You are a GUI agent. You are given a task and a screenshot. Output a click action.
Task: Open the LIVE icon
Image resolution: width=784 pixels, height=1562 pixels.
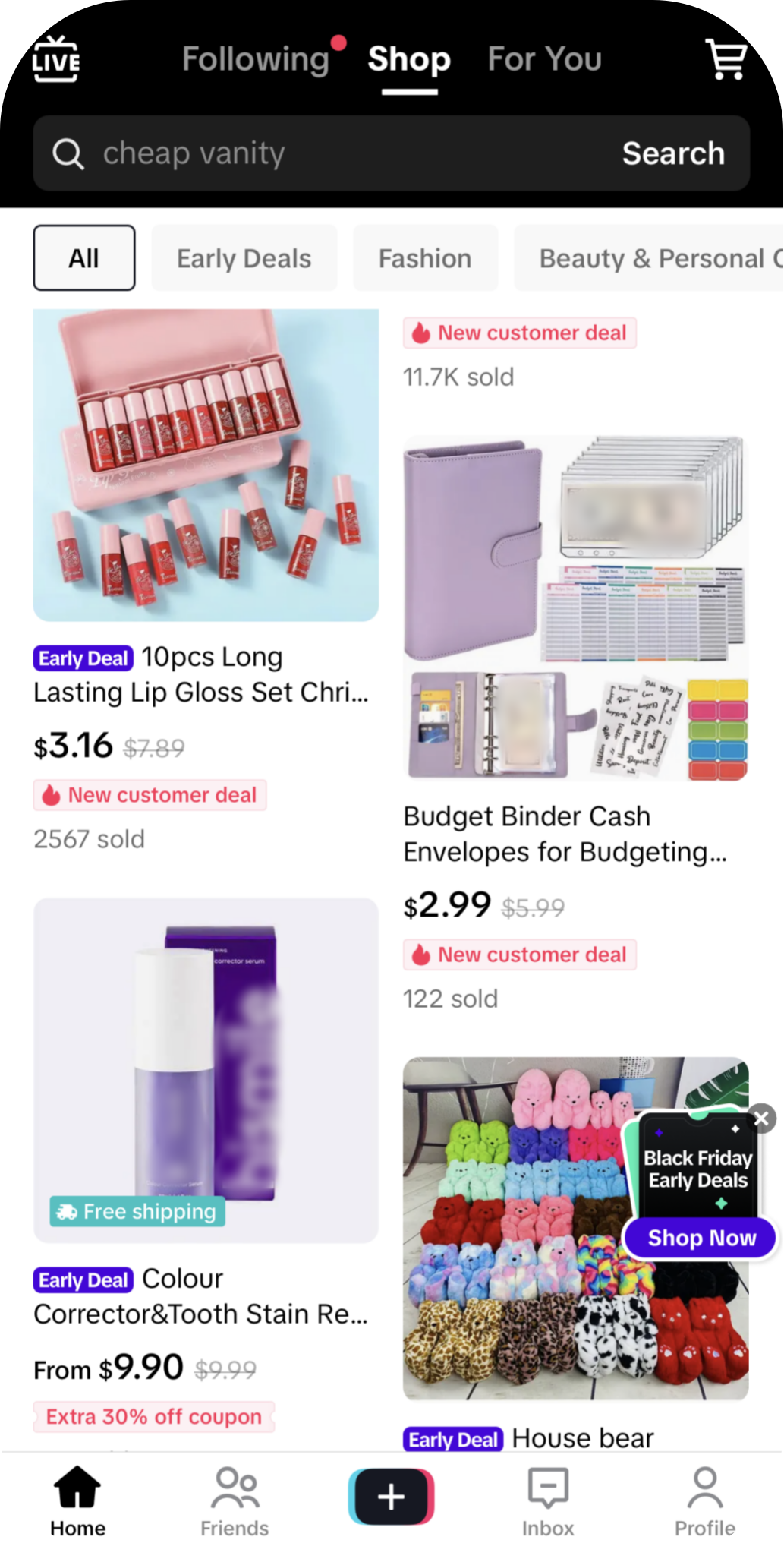click(x=56, y=59)
